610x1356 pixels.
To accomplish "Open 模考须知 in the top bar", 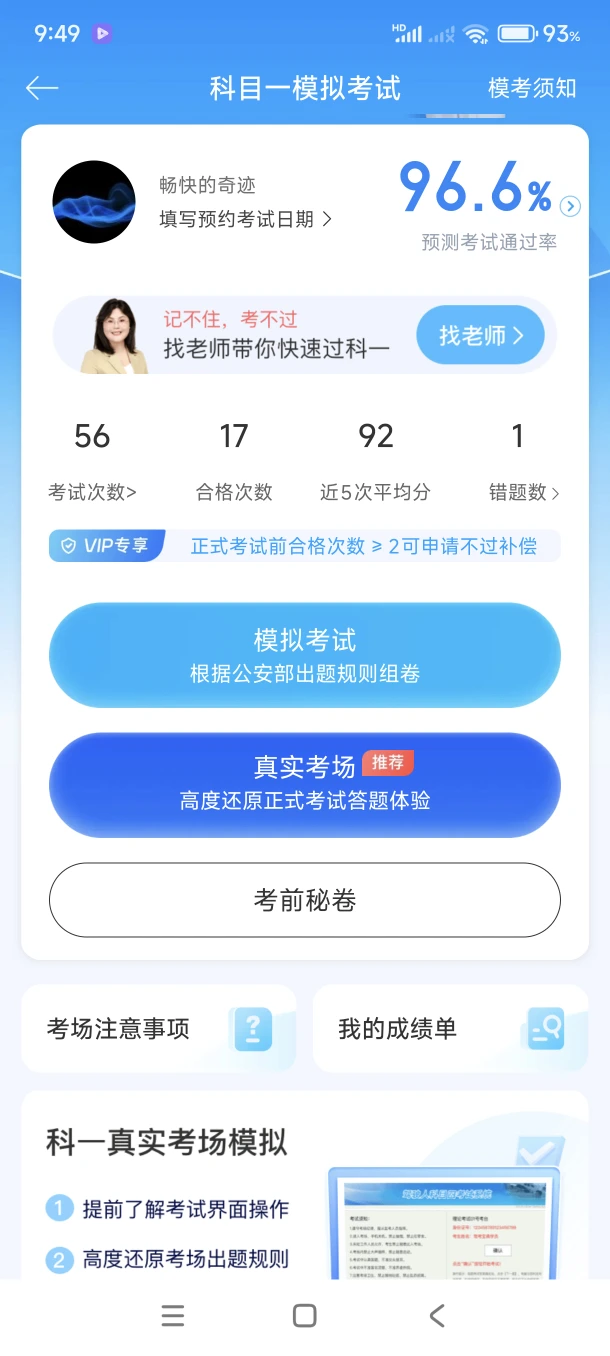I will (532, 88).
